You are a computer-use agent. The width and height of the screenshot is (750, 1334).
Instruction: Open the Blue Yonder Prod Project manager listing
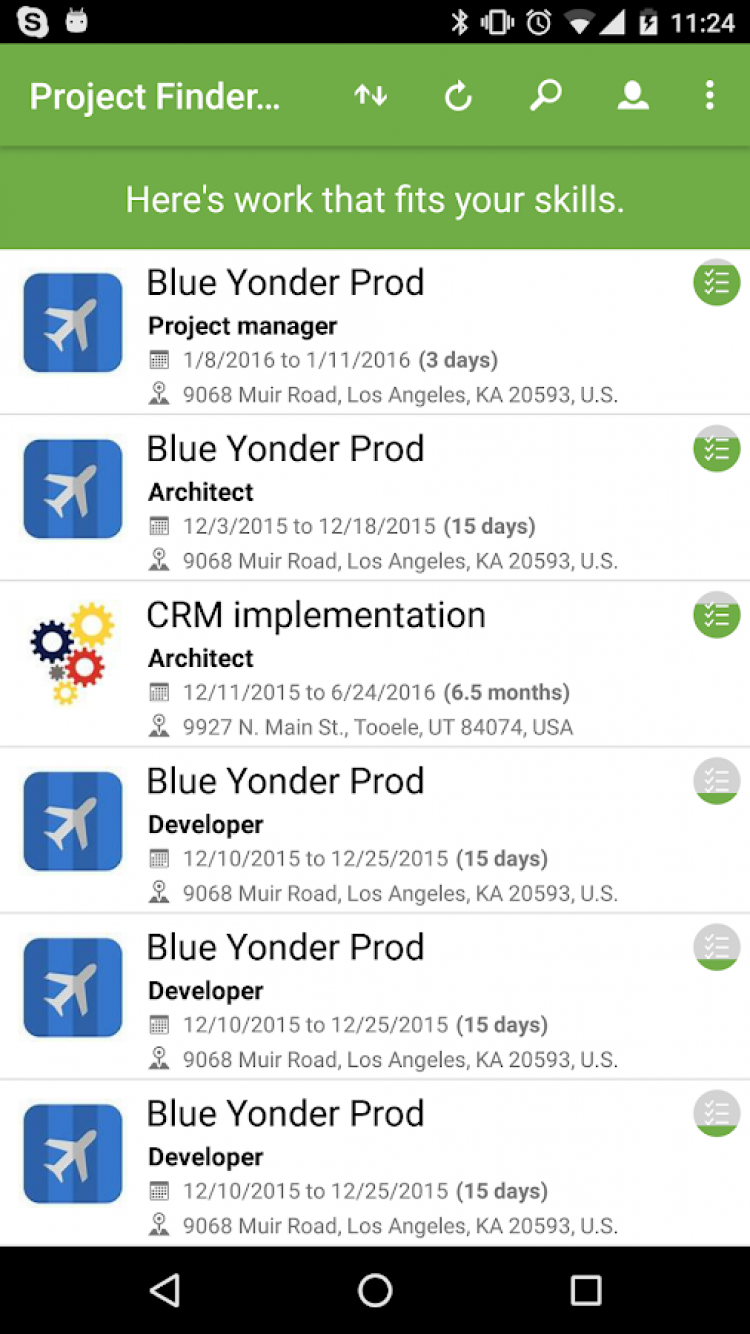[x=380, y=332]
